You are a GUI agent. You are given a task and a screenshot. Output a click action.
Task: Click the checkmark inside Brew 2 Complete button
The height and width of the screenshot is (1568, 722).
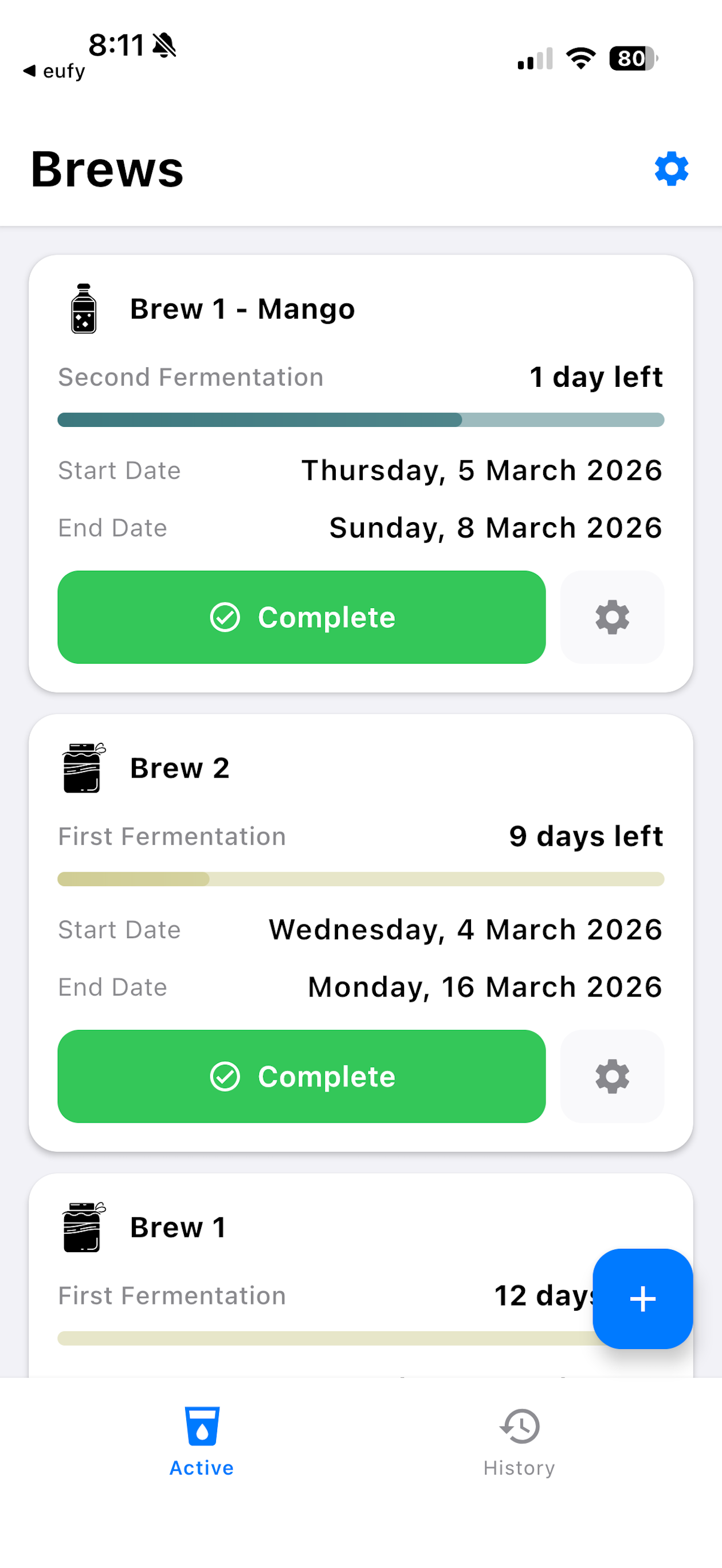point(225,1076)
